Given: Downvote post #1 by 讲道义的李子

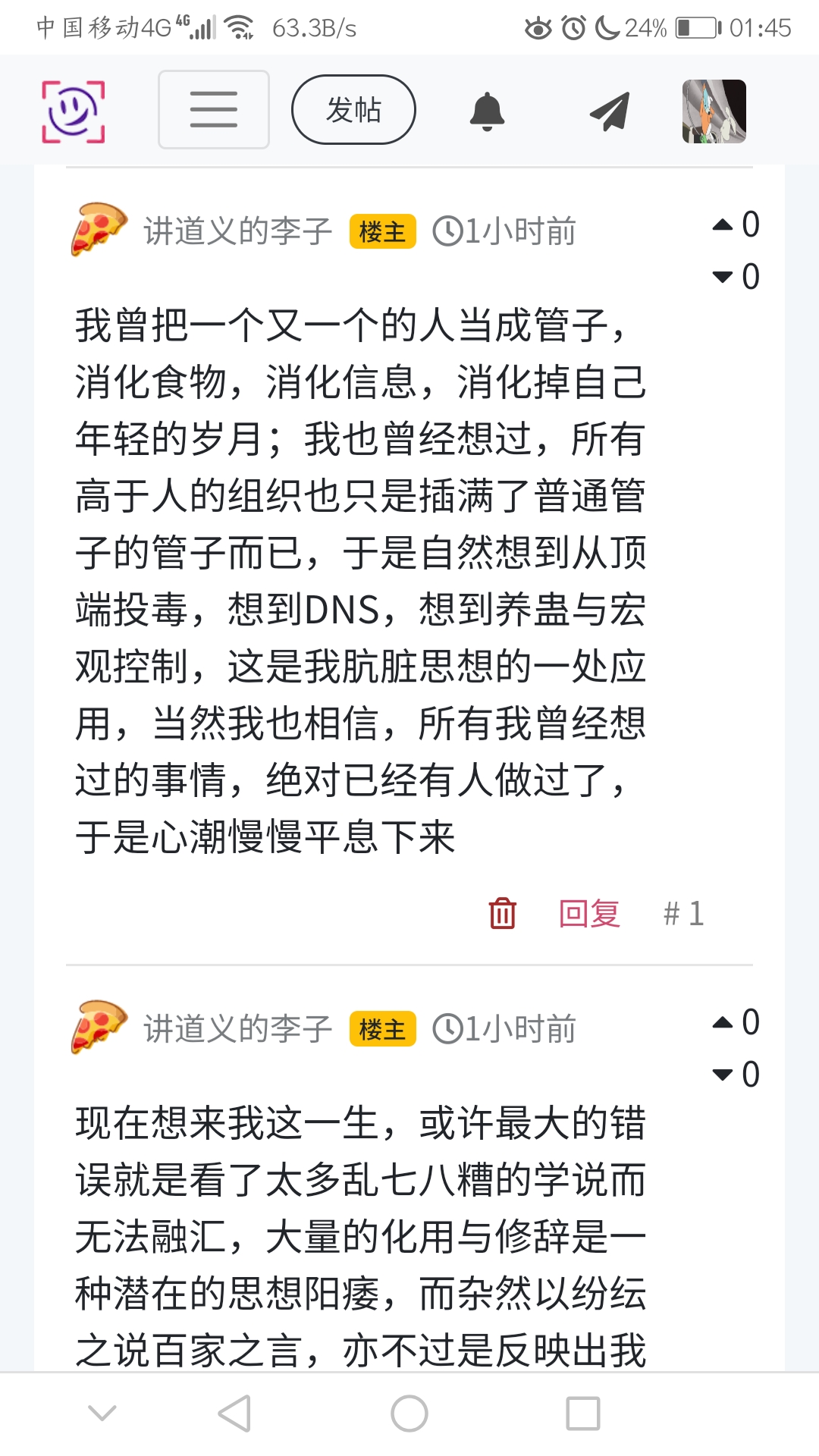Looking at the screenshot, I should pyautogui.click(x=723, y=277).
